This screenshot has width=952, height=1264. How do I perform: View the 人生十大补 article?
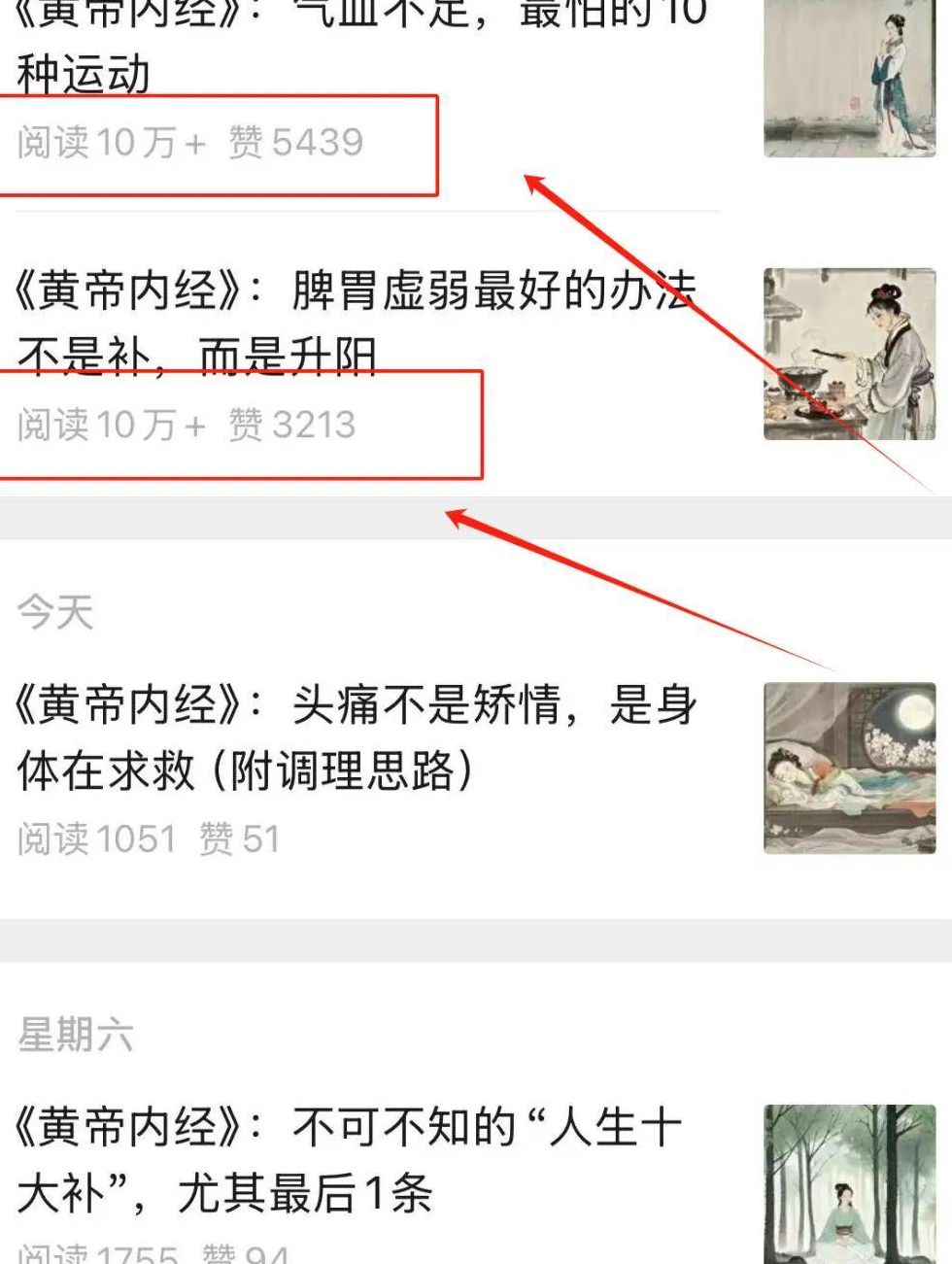[350, 1159]
